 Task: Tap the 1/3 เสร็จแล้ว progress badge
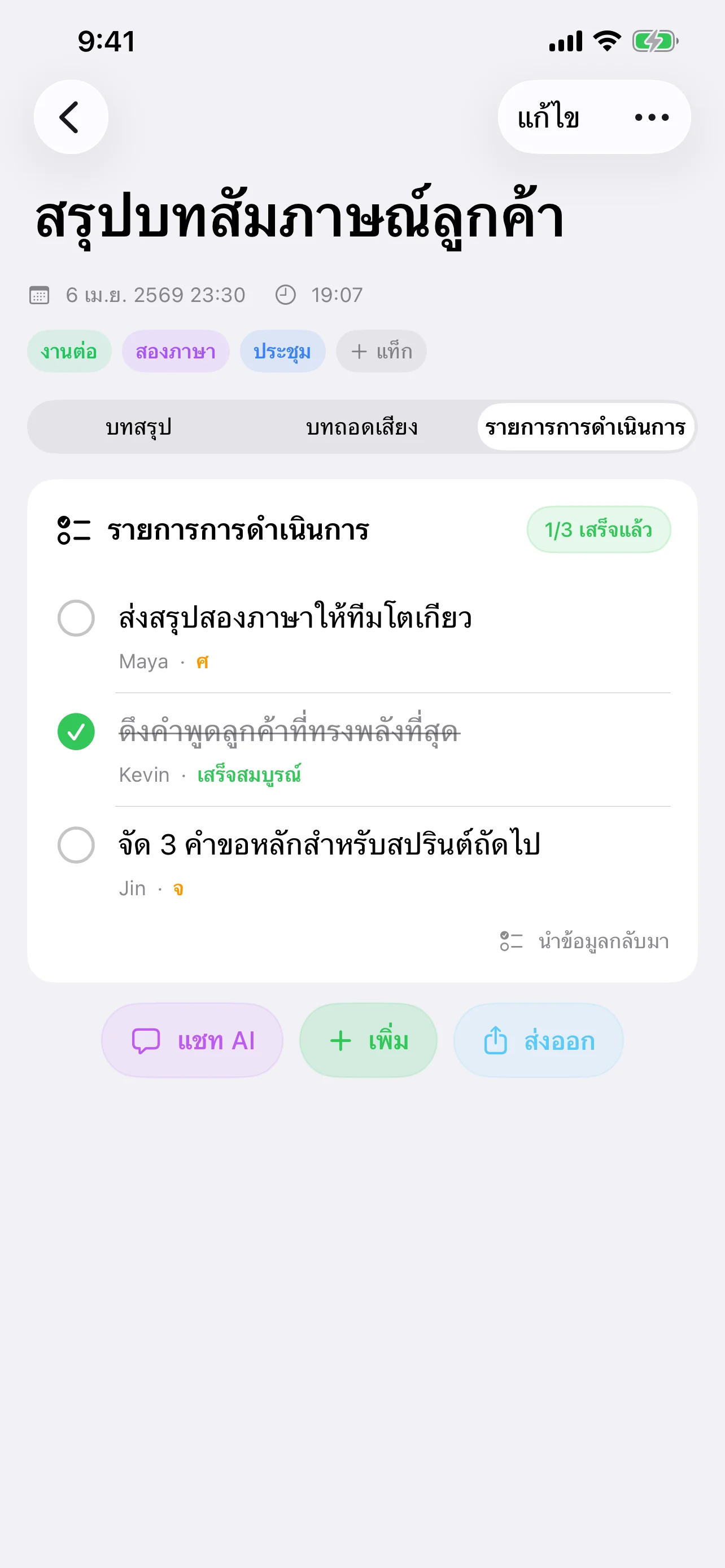click(x=598, y=530)
